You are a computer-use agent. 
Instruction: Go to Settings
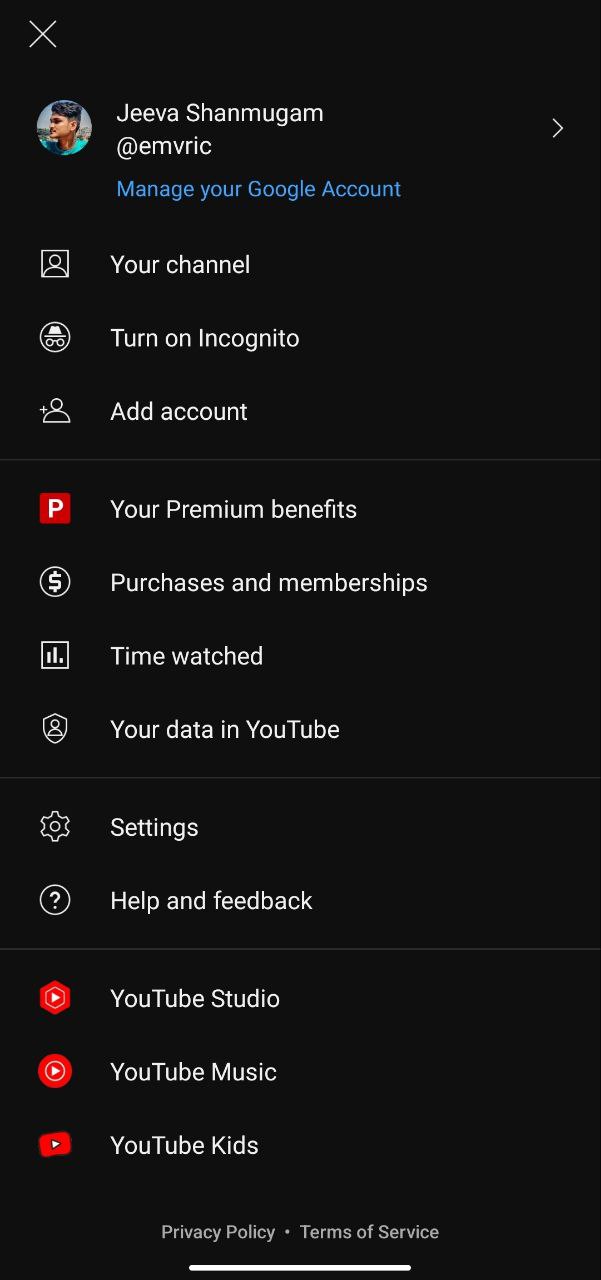point(300,827)
